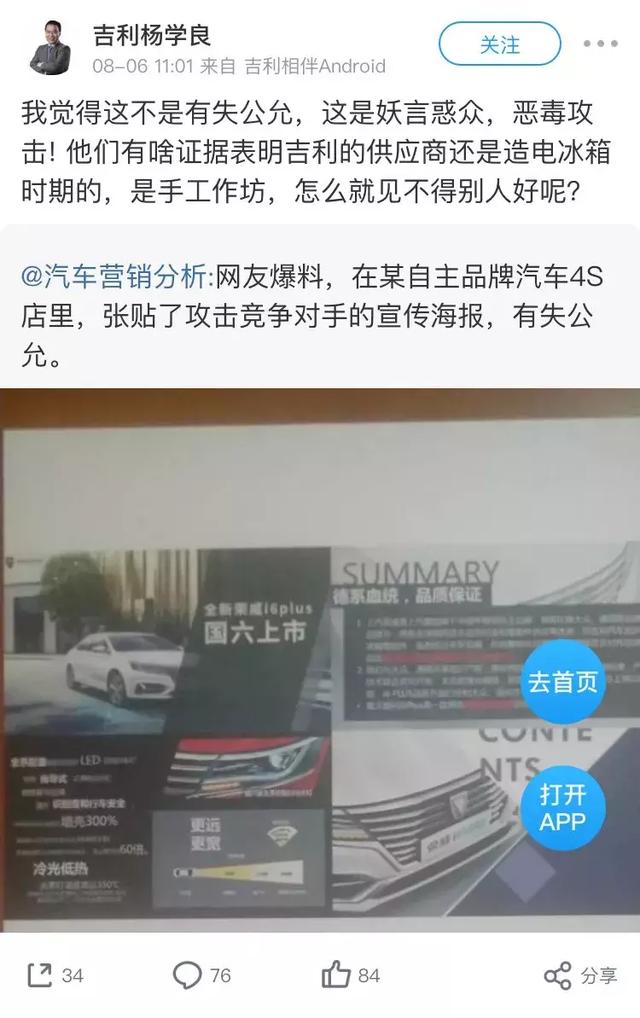Share the post via 分享
The image size is (640, 1018).
click(580, 976)
